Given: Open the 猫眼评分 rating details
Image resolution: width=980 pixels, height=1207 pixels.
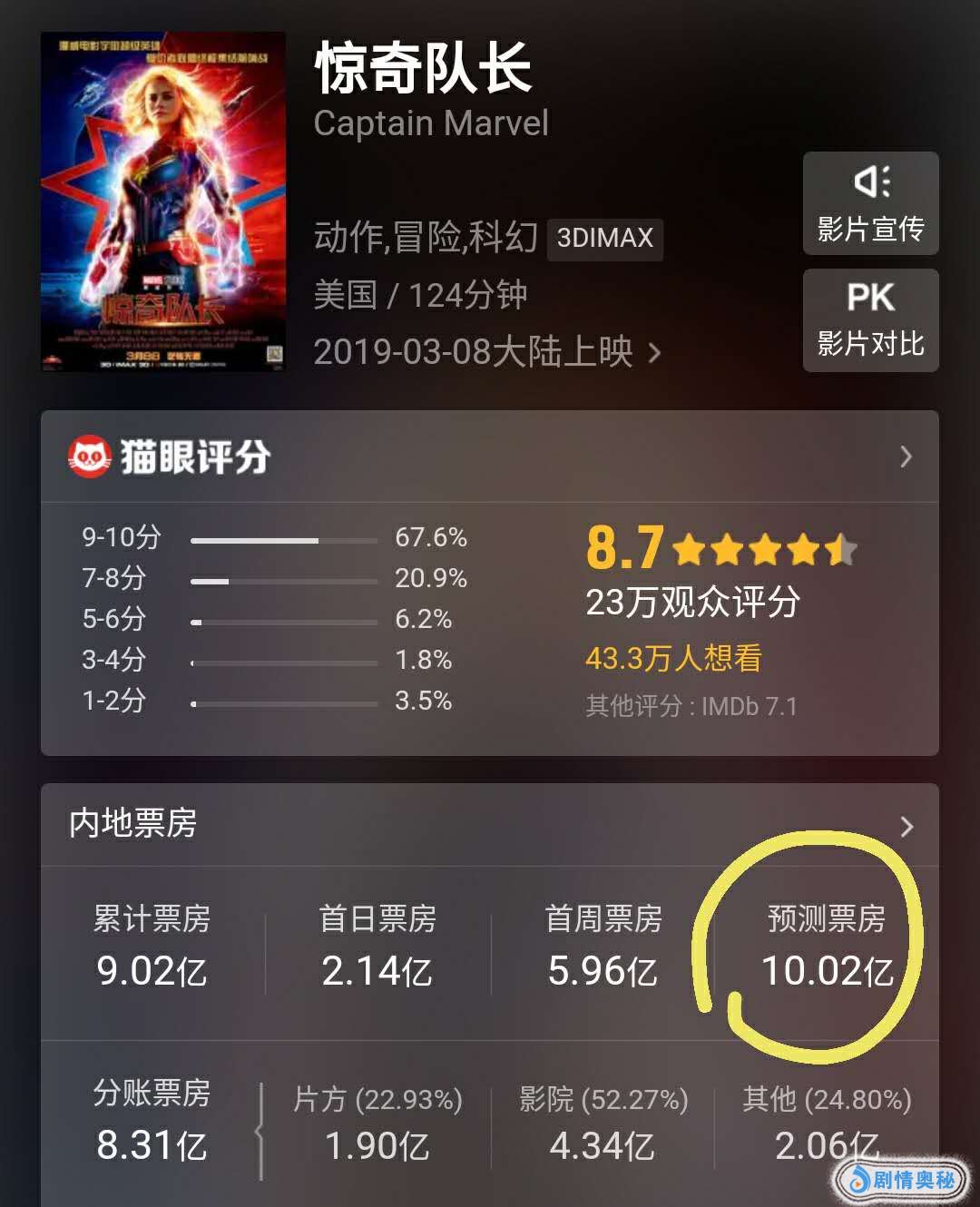Looking at the screenshot, I should pos(490,456).
